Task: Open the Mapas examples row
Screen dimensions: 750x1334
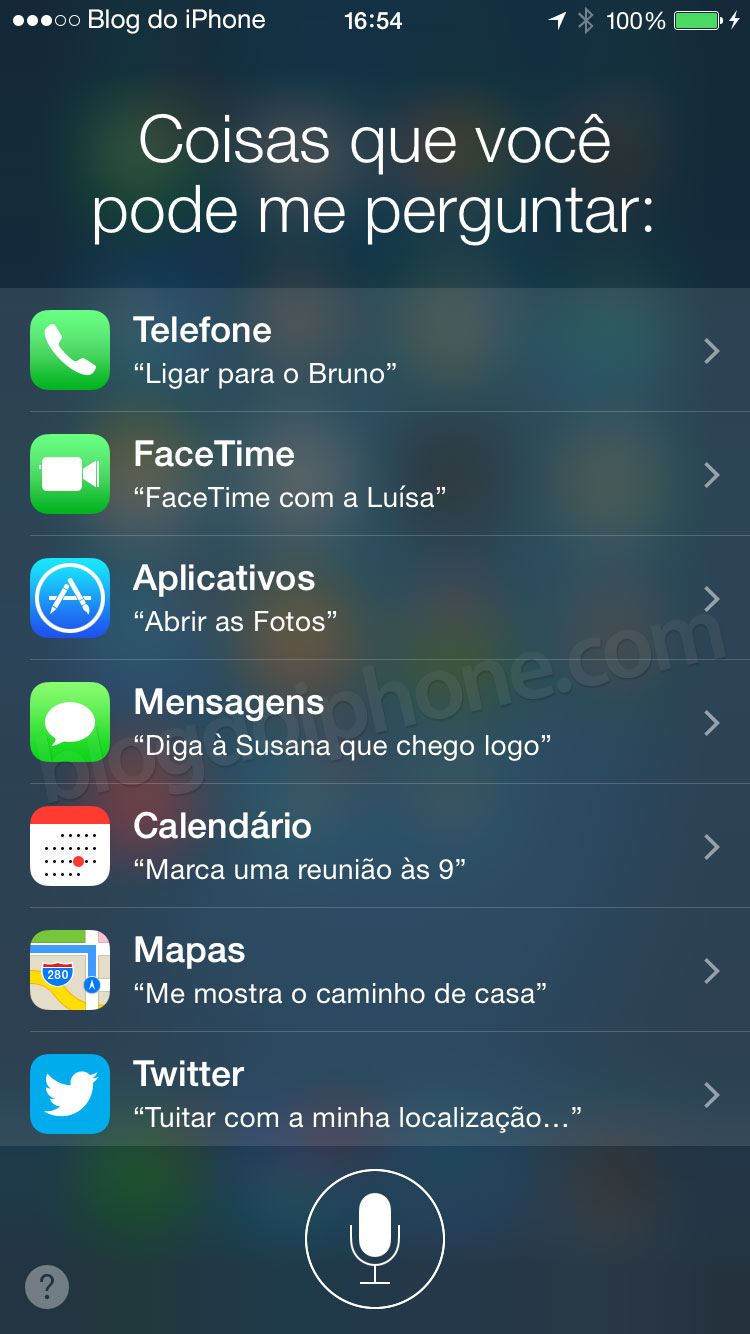Action: tap(375, 971)
